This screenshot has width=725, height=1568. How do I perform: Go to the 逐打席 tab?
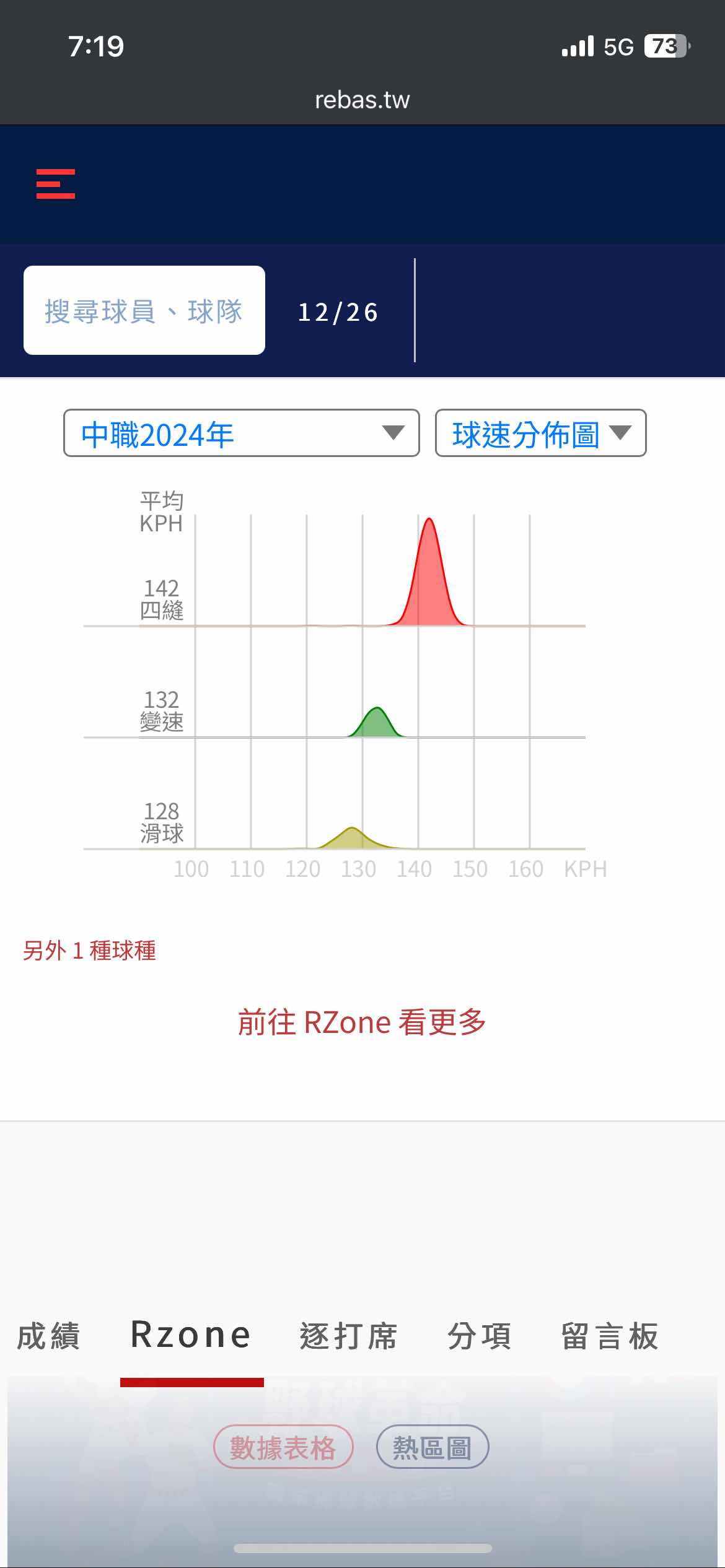(x=348, y=1336)
